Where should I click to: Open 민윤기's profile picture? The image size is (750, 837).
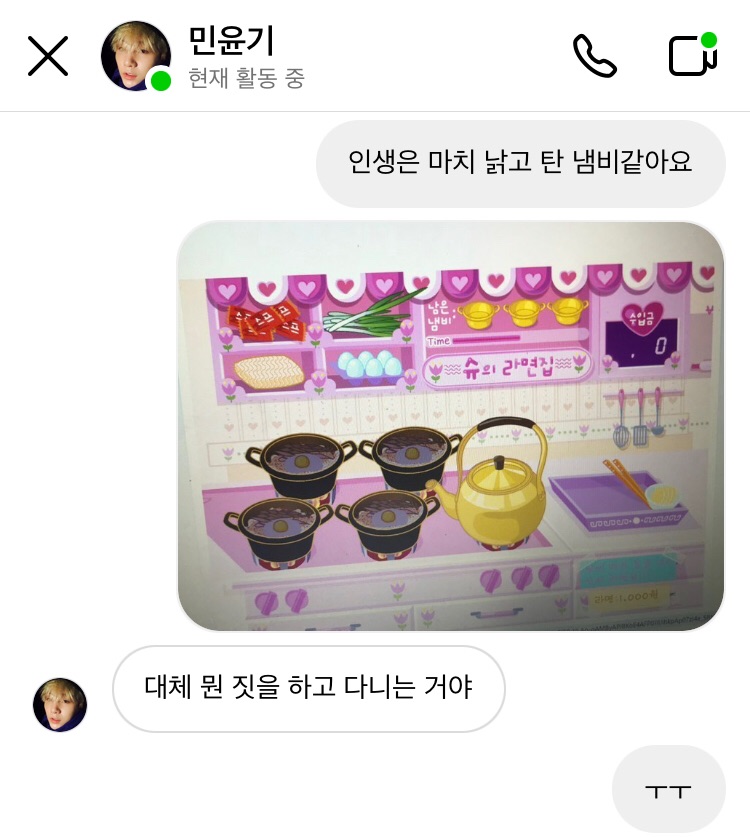(135, 55)
